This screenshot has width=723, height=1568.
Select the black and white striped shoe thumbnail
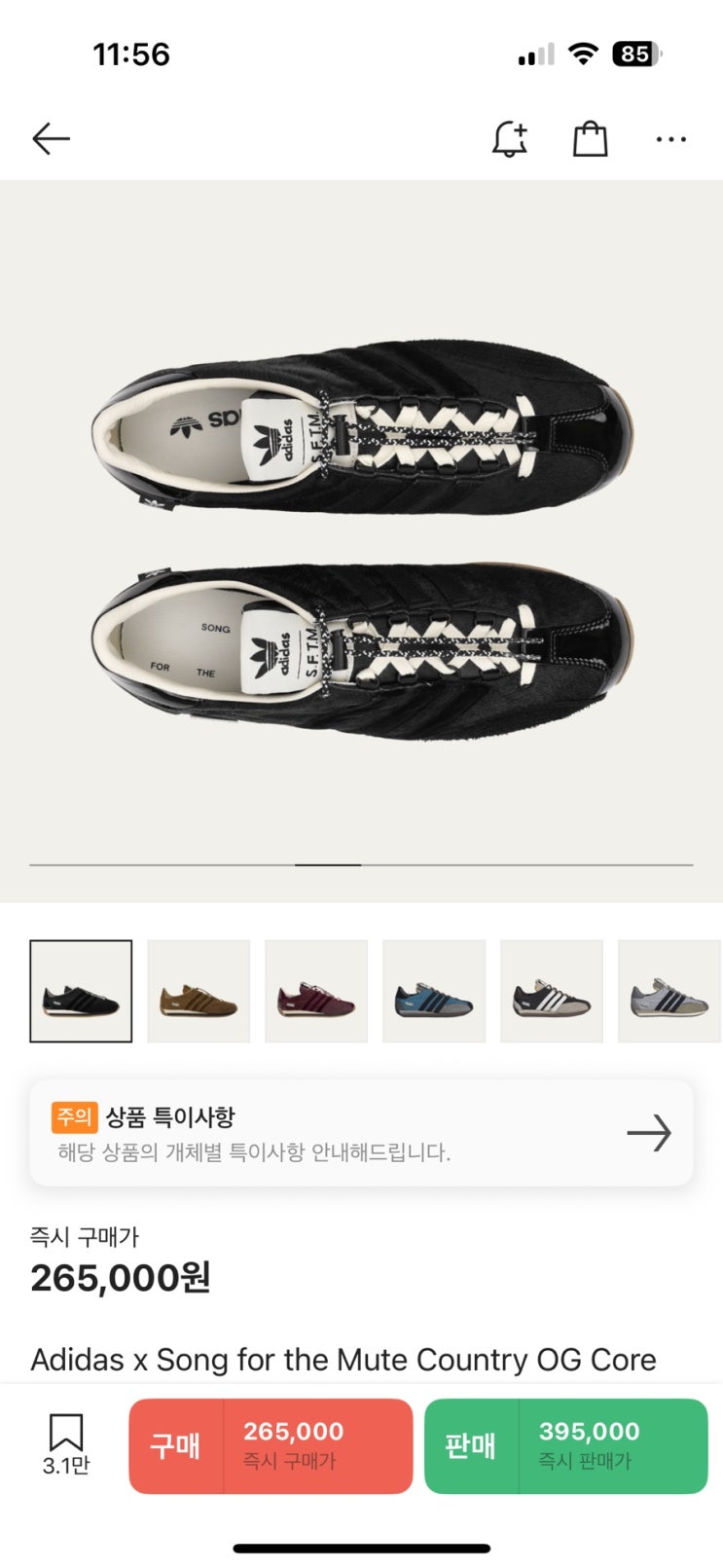552,991
